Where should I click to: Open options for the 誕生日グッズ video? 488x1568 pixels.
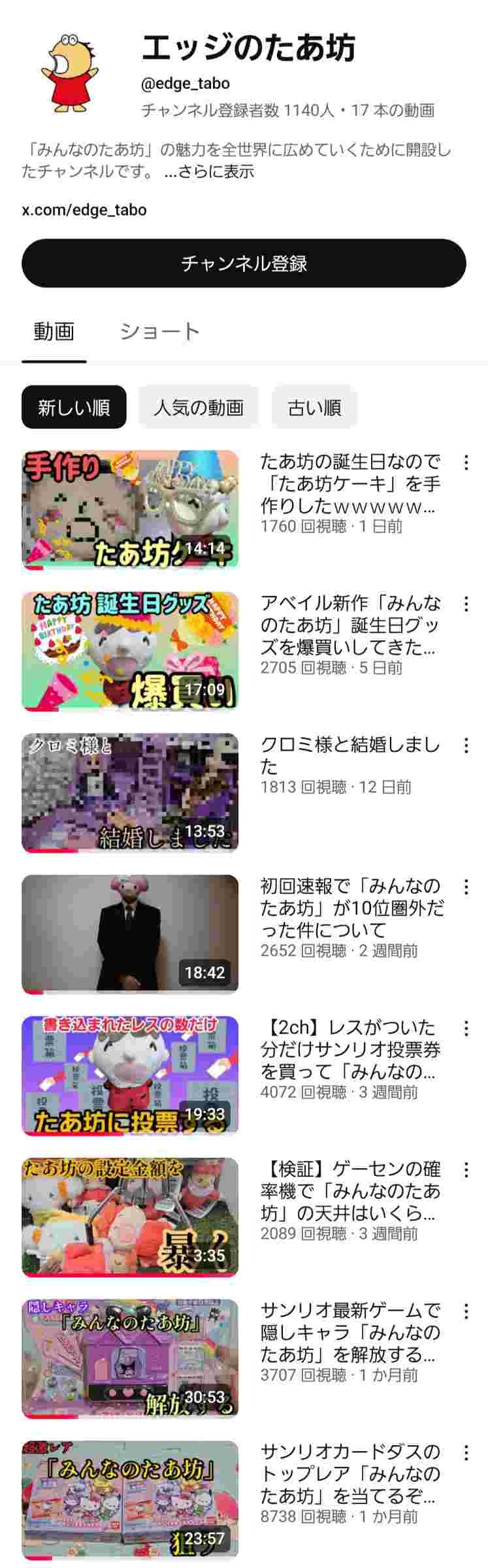(x=466, y=604)
